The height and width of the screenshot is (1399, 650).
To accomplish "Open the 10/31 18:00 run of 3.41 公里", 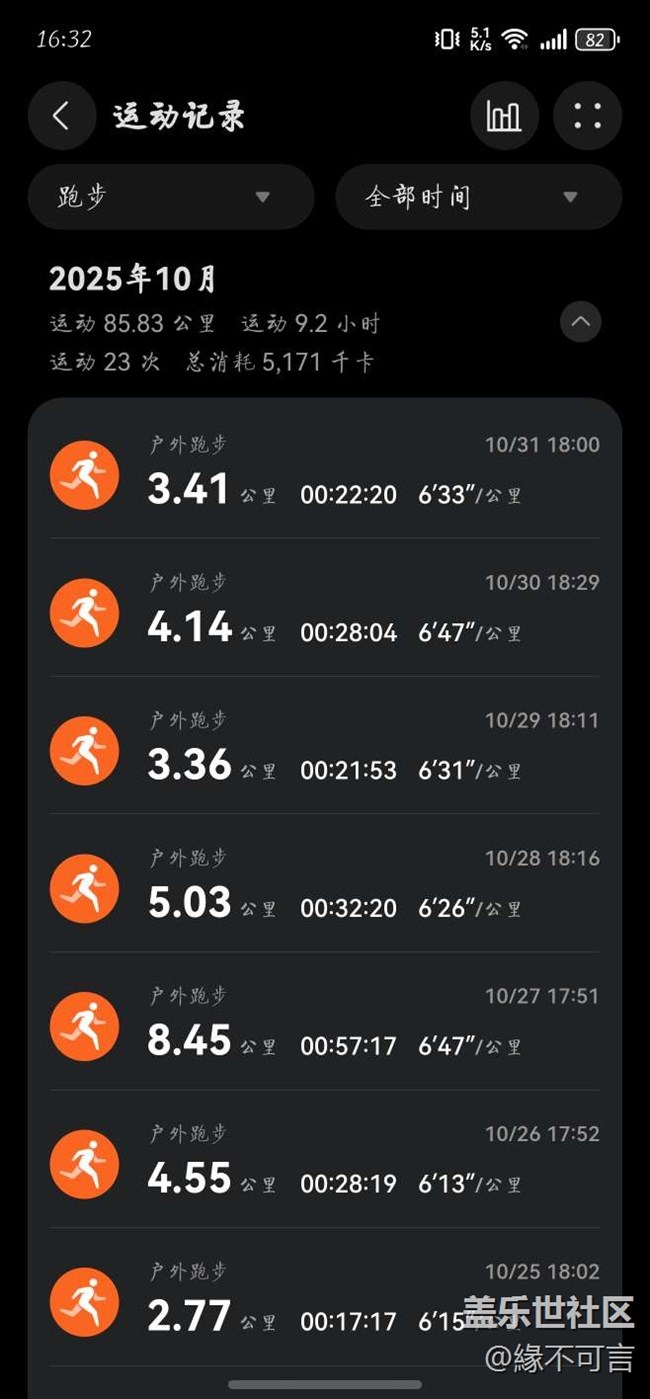I will (x=325, y=471).
